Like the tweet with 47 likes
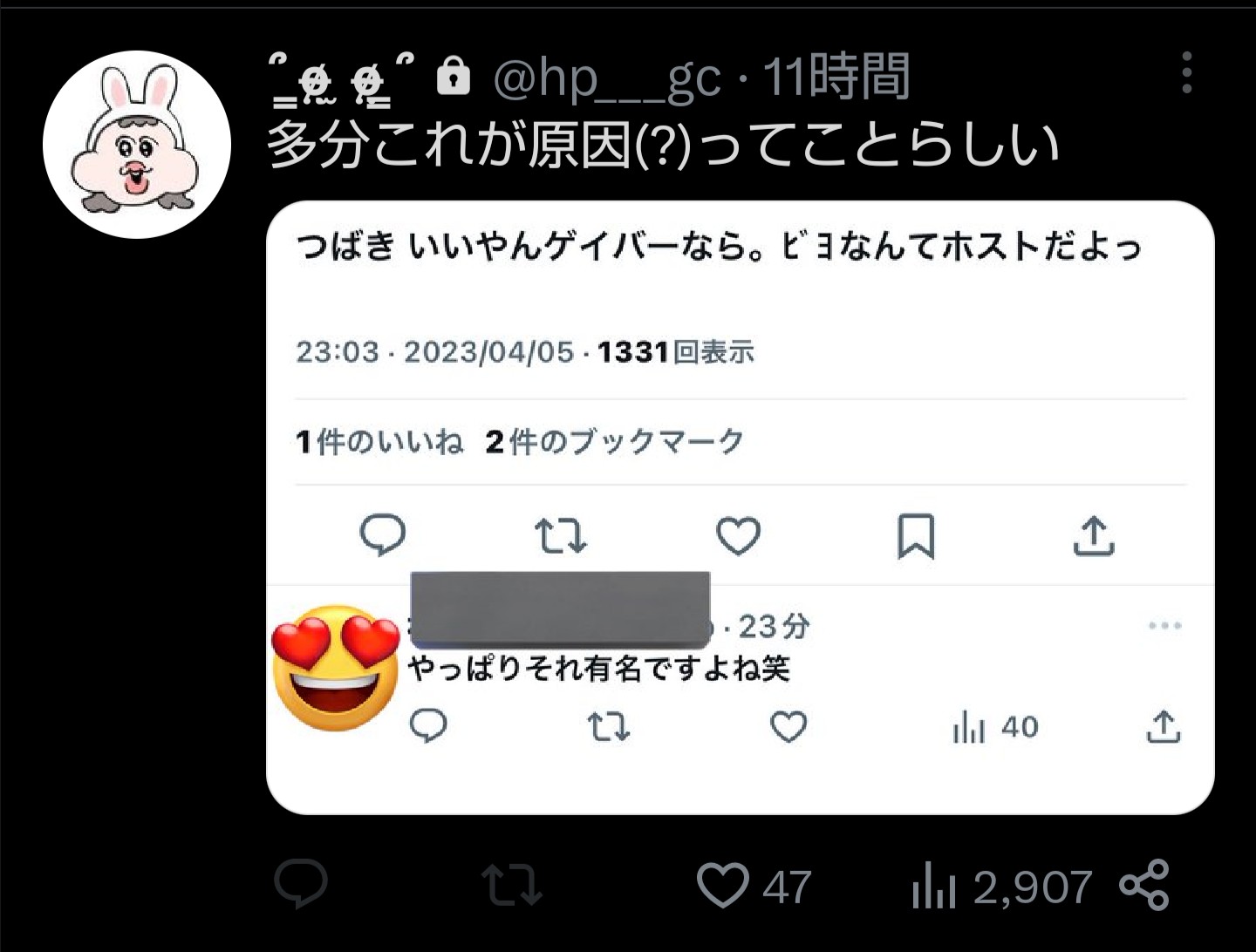 724,885
